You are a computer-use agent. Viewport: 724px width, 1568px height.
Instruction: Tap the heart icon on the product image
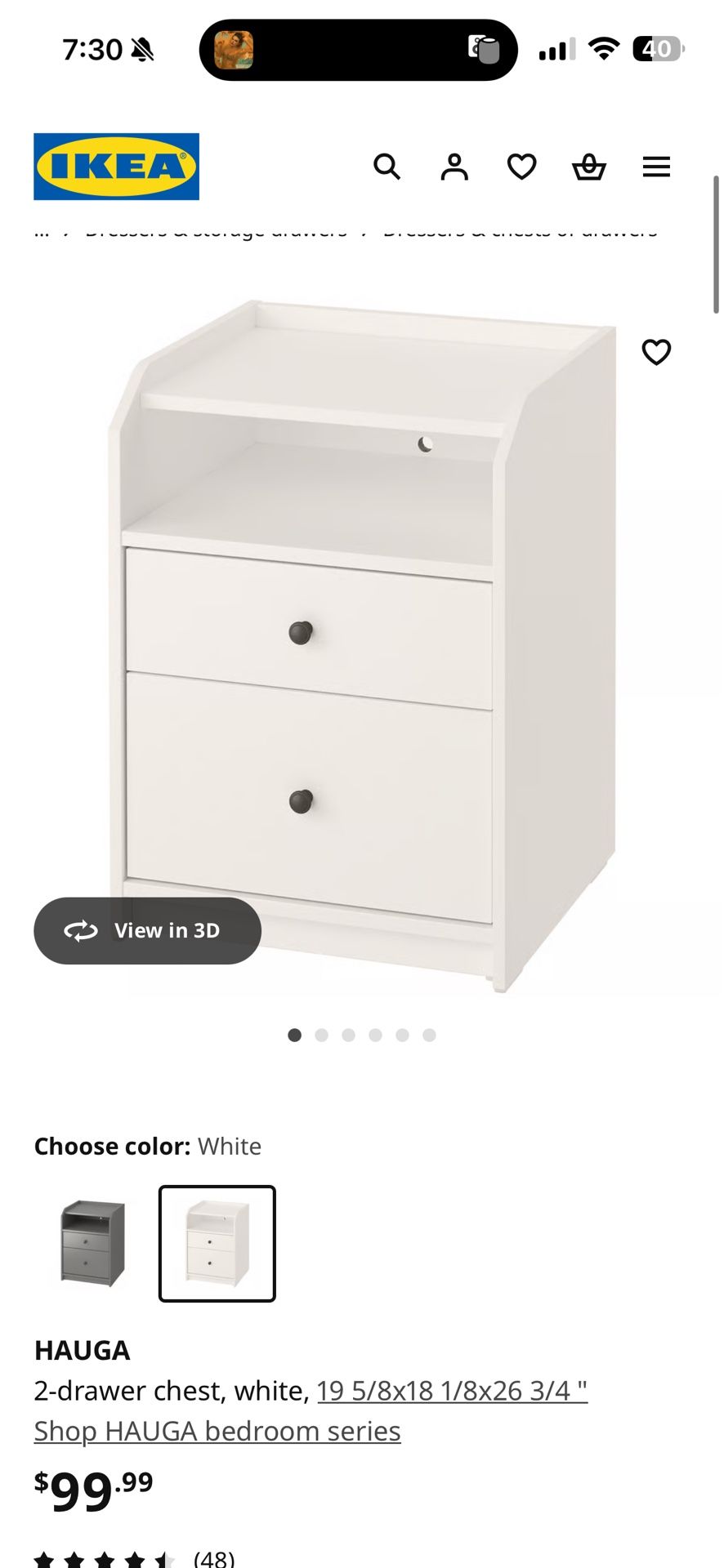pos(655,352)
